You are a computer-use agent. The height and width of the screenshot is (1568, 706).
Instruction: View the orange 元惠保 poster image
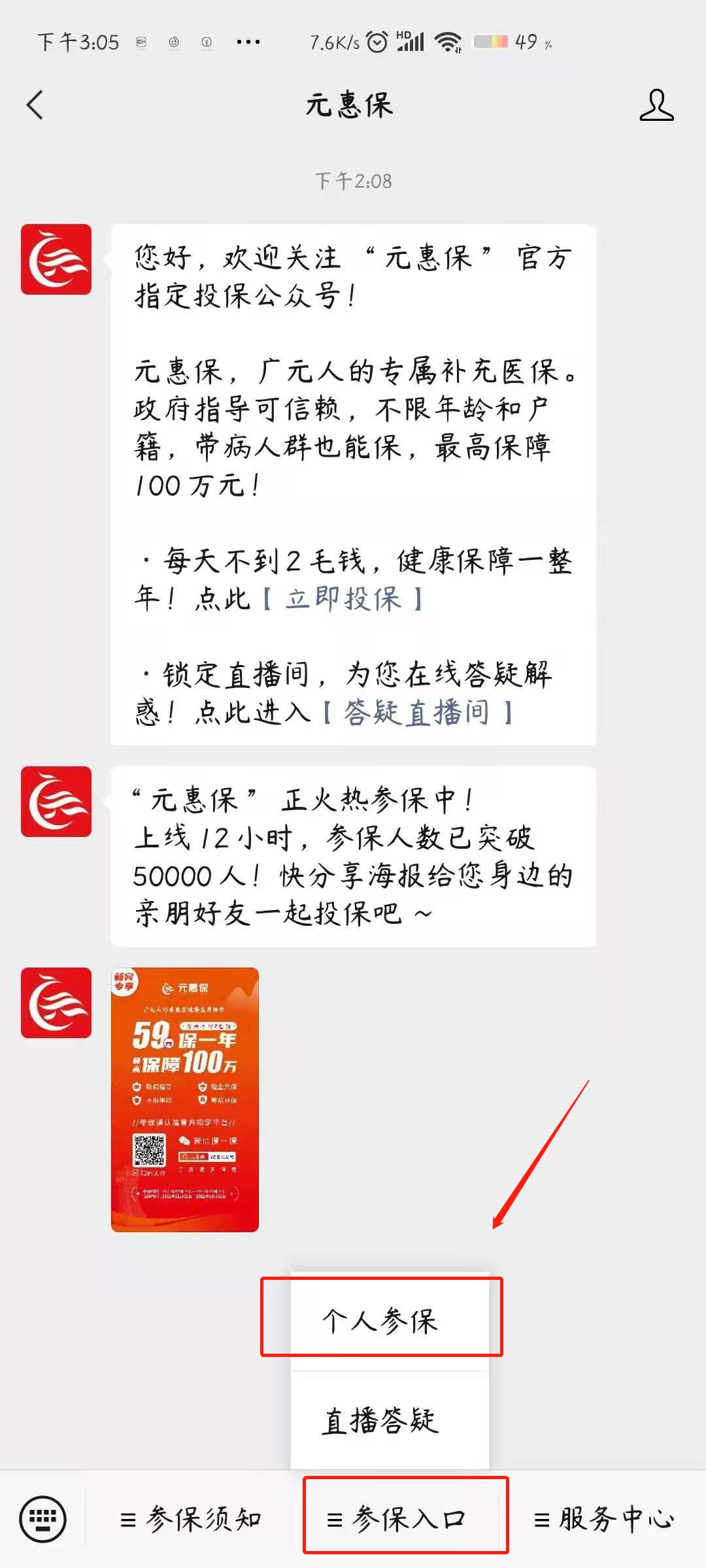click(x=185, y=1100)
